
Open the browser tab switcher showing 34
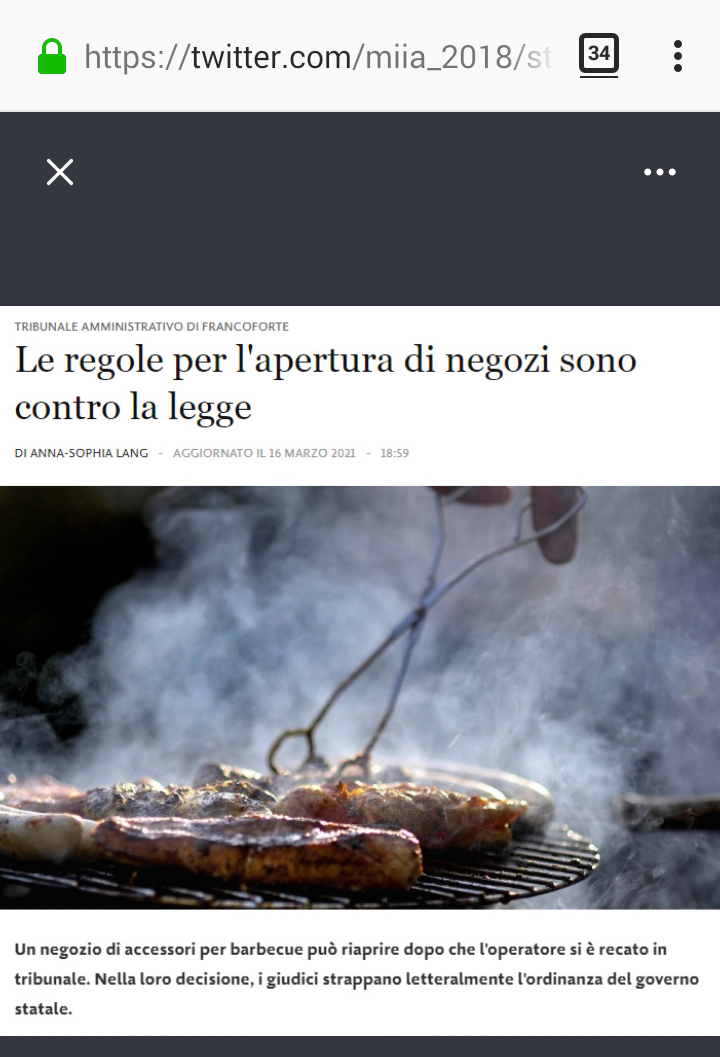(x=598, y=55)
